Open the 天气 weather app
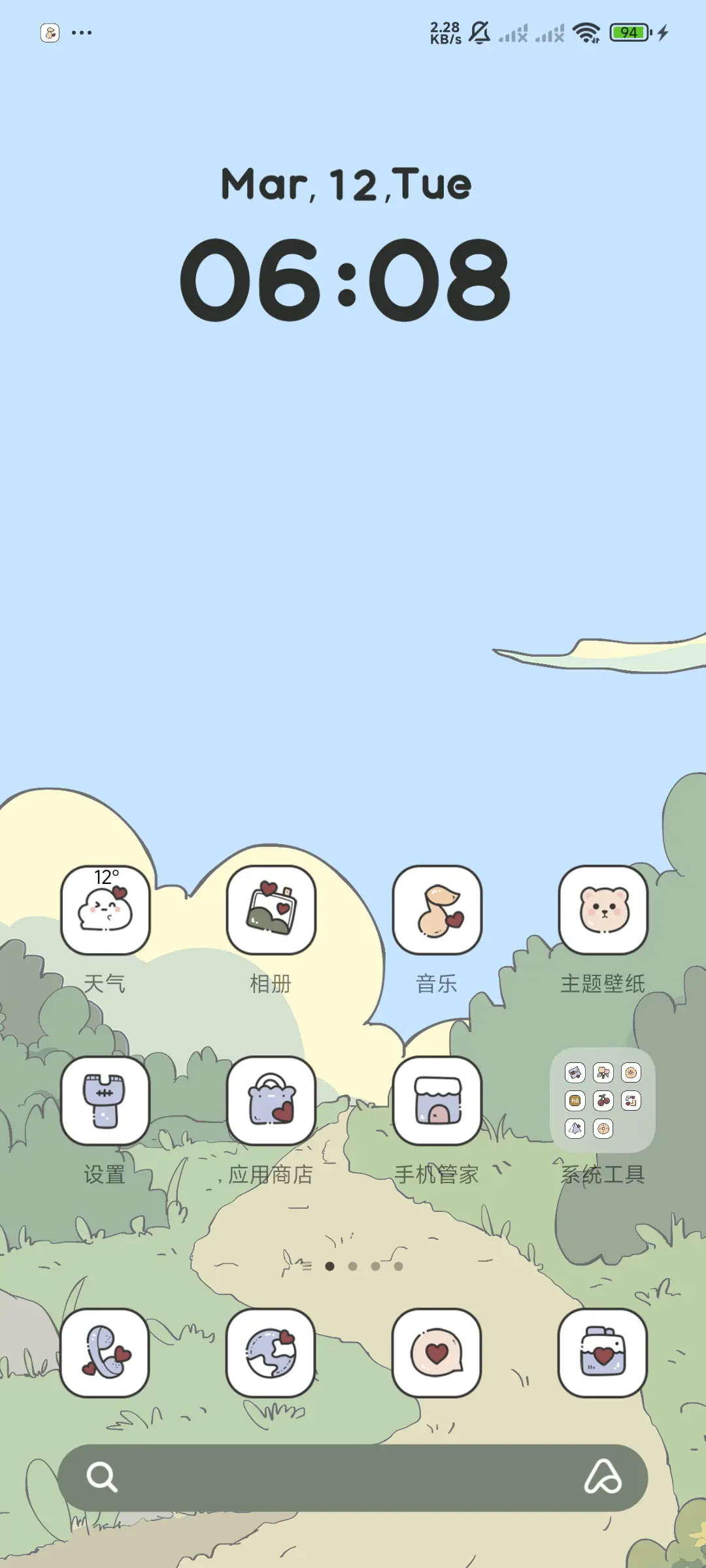Screen dimensions: 706x1568 [106, 911]
